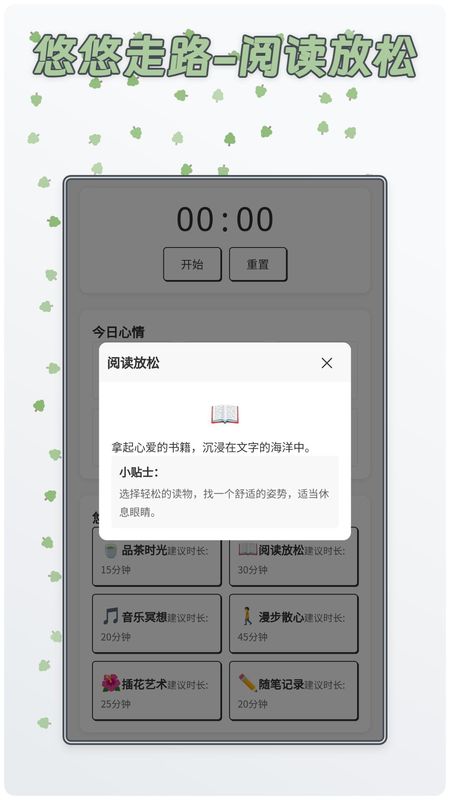Screen dimensions: 450x800
Task: Select the 阅读放松 activity card
Action: tap(293, 557)
